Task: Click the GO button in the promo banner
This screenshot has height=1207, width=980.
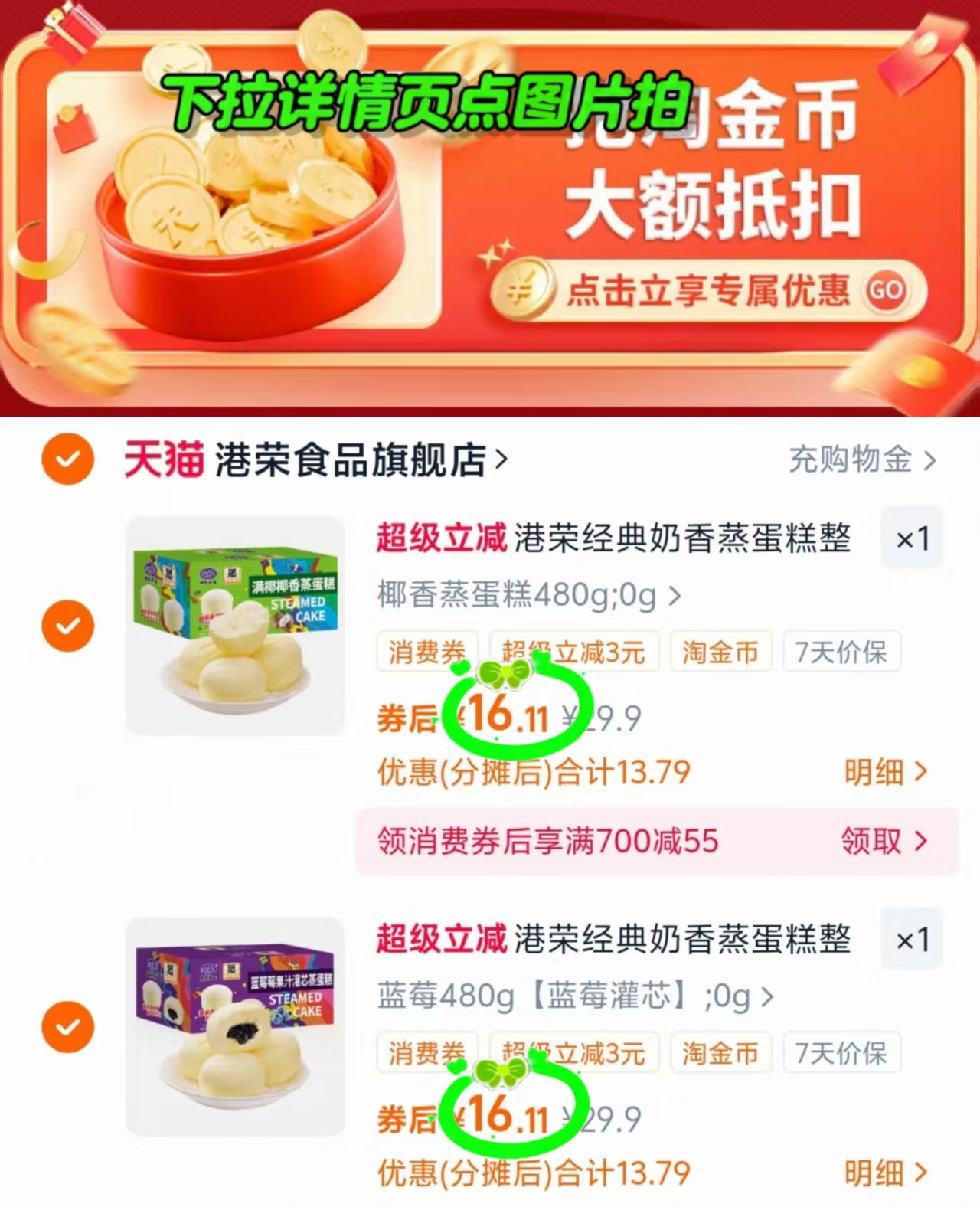Action: (886, 291)
